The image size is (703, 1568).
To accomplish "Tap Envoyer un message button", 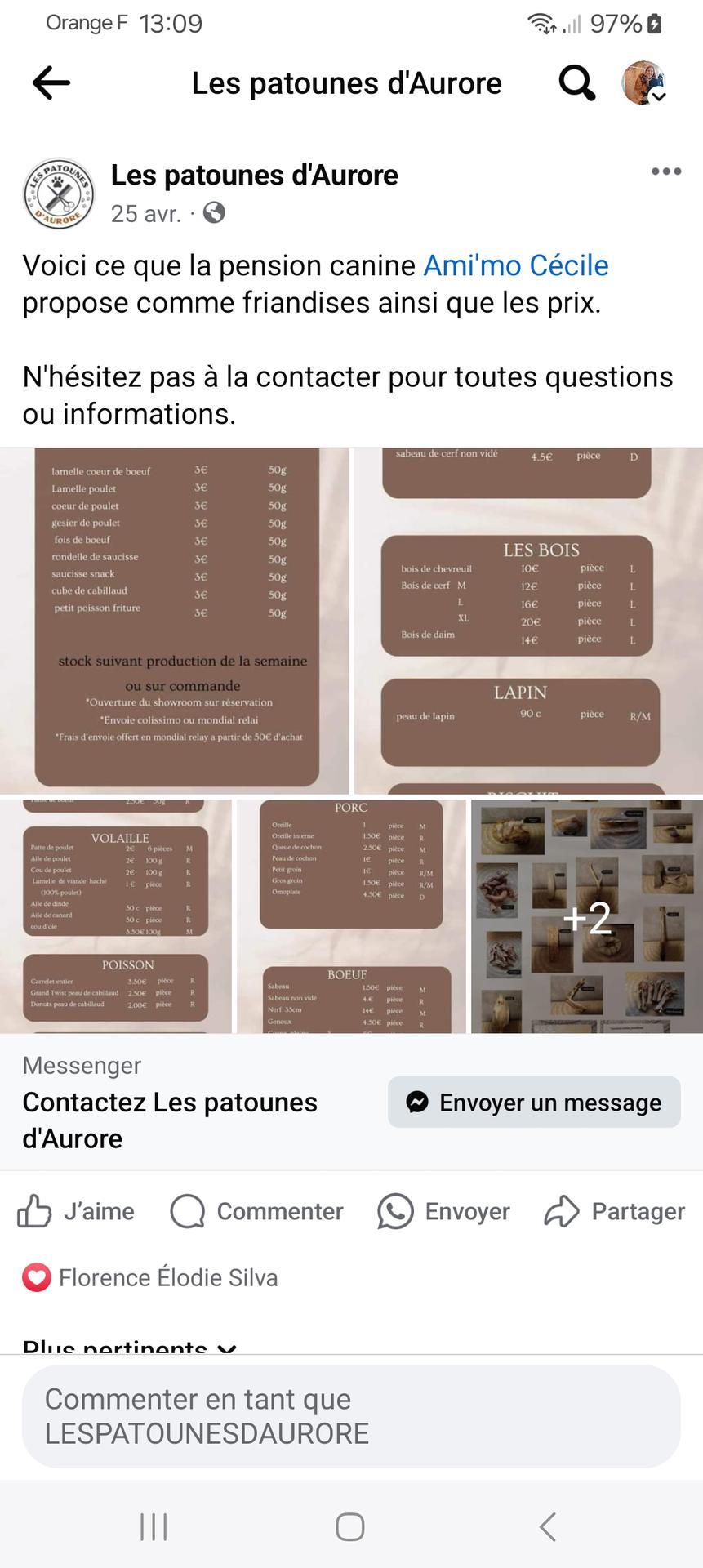I will point(534,1102).
